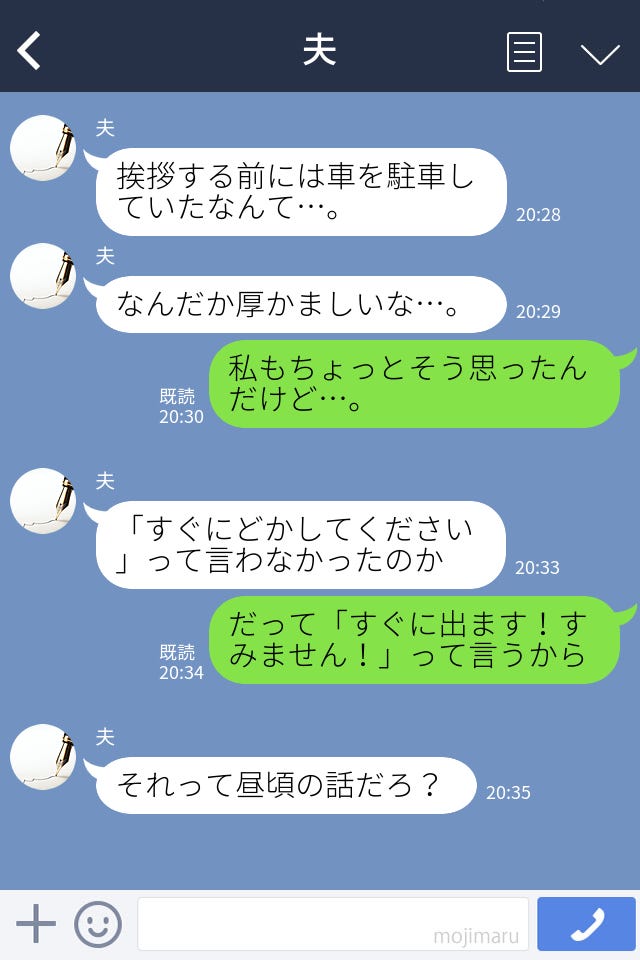Focus the message text field
Screen dimensions: 640x960
tap(332, 924)
